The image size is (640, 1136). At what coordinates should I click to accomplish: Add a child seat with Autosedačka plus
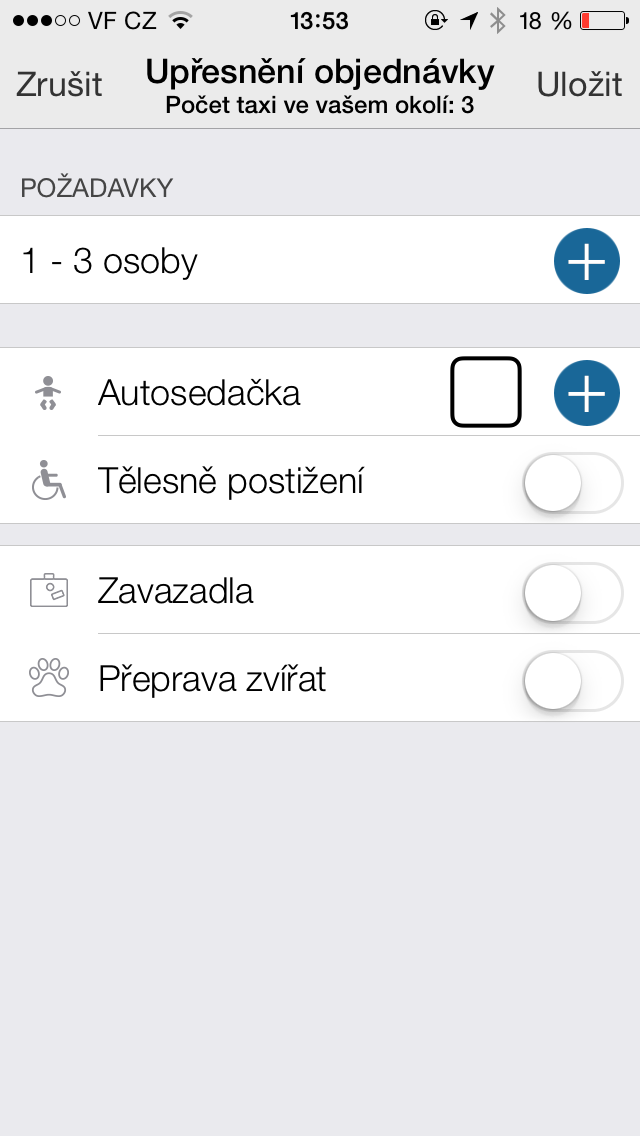[586, 393]
